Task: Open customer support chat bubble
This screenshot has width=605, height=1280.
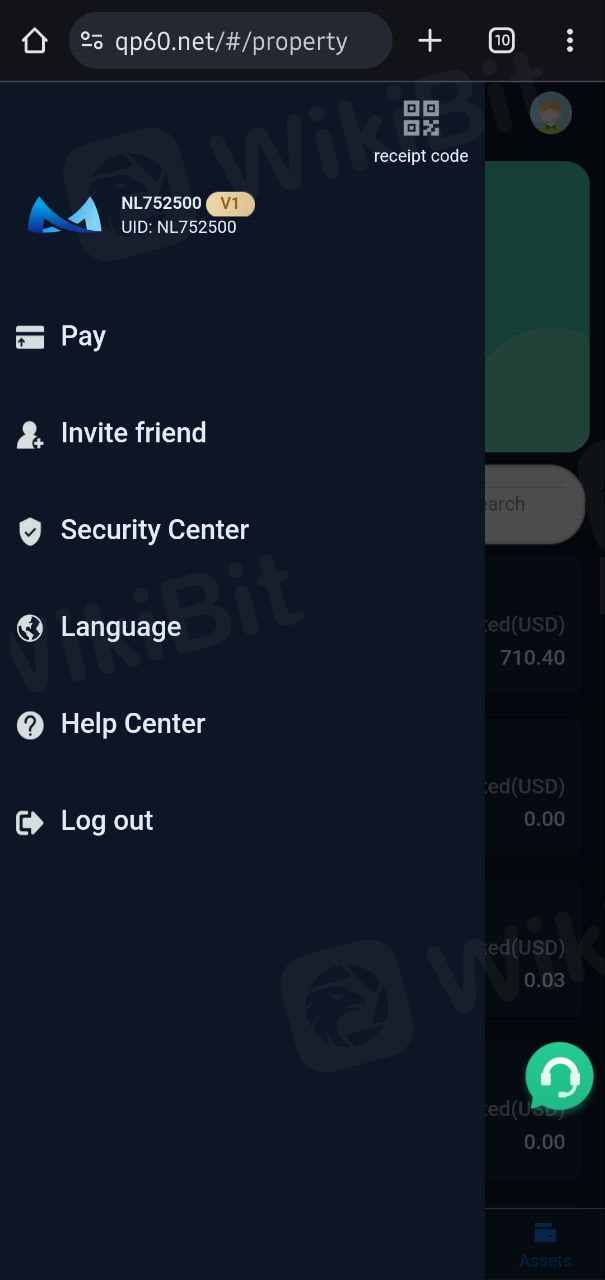Action: pyautogui.click(x=559, y=1076)
